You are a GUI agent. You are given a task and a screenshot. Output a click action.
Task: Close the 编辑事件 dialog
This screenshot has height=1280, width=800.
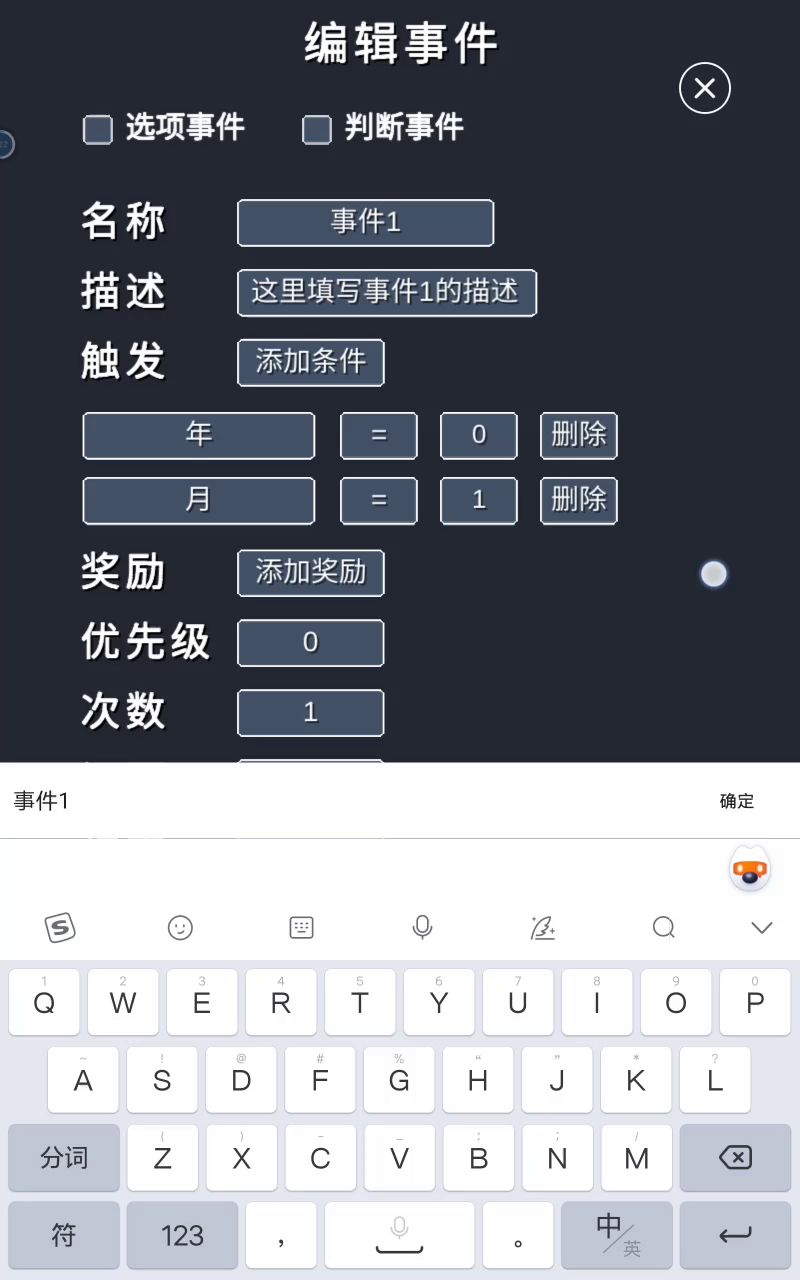[705, 88]
